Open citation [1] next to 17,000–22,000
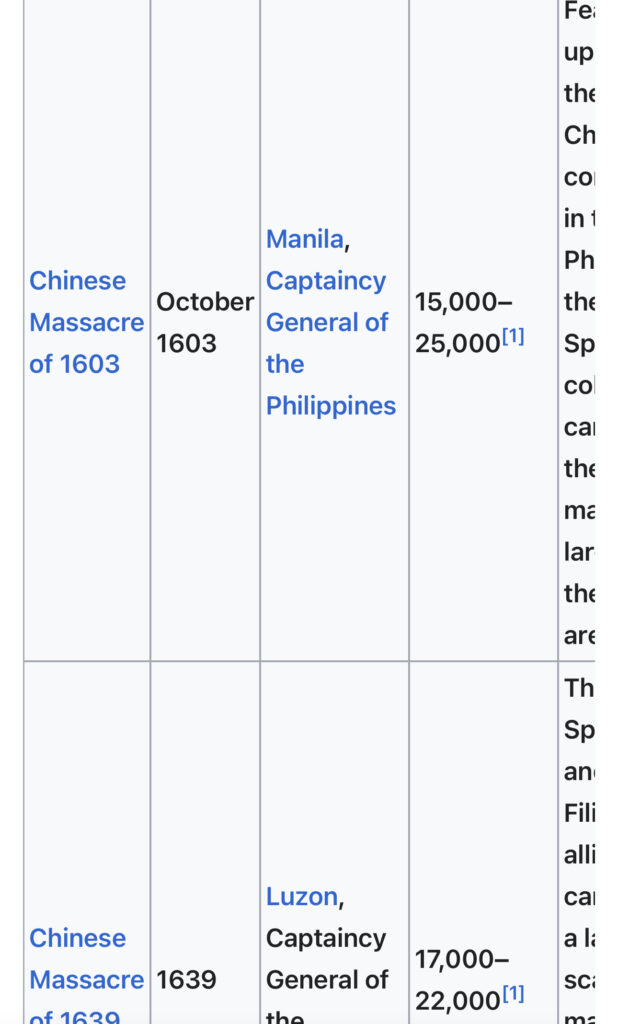Image resolution: width=618 pixels, height=1024 pixels. (x=512, y=994)
